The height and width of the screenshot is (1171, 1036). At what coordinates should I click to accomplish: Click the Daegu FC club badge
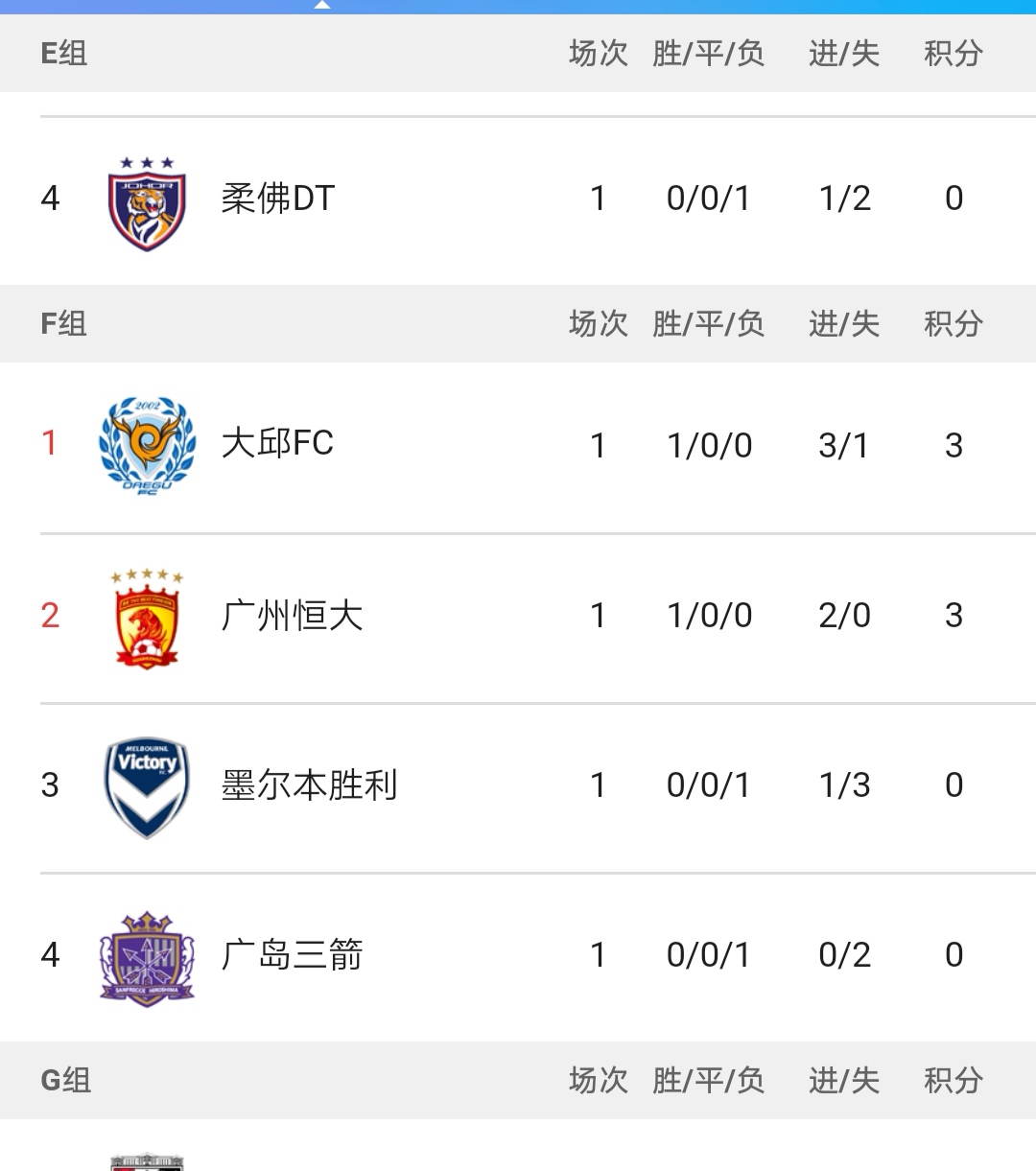coord(146,444)
